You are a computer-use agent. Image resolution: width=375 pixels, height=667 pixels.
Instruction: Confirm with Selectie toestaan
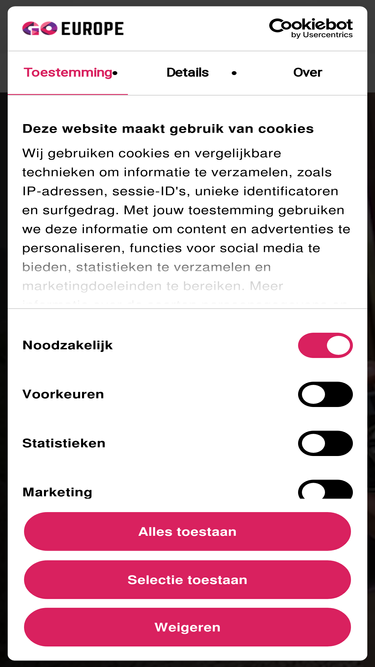(188, 579)
